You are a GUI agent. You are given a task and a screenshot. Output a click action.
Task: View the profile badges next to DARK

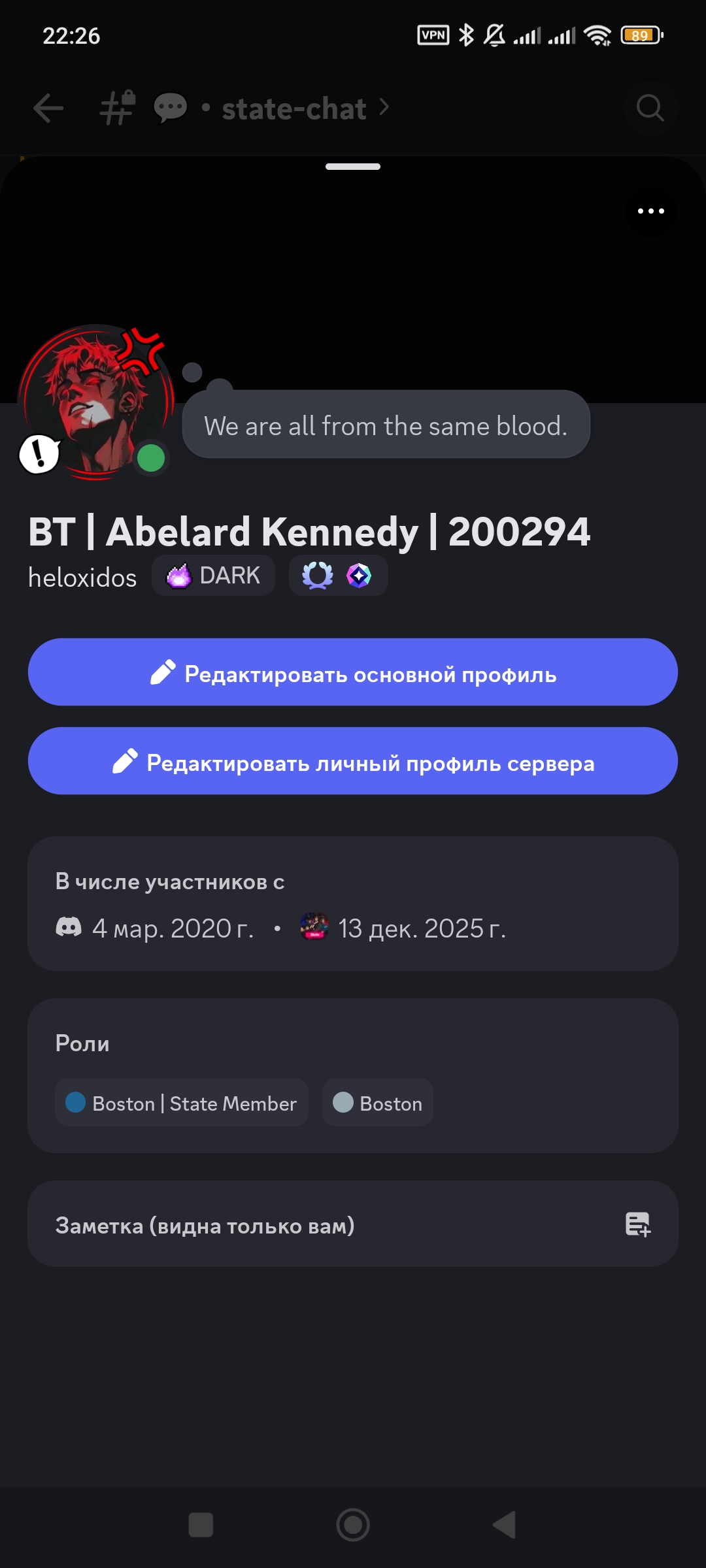(x=338, y=576)
